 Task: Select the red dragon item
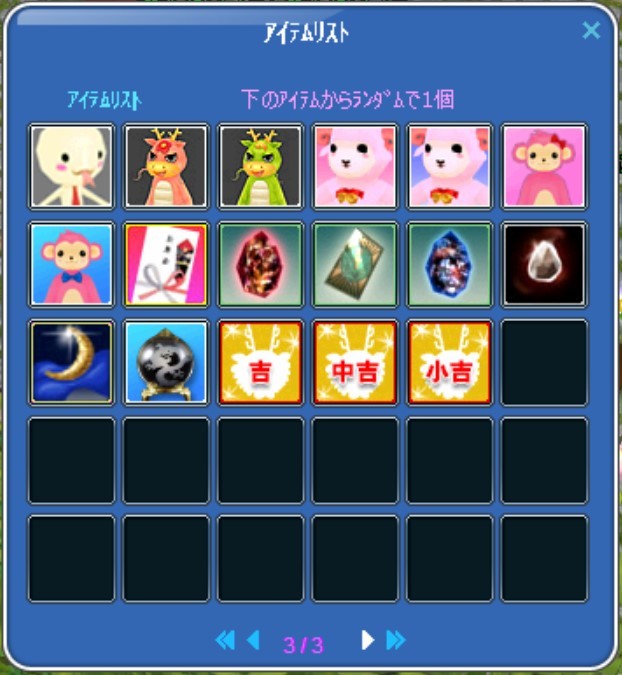tap(166, 166)
